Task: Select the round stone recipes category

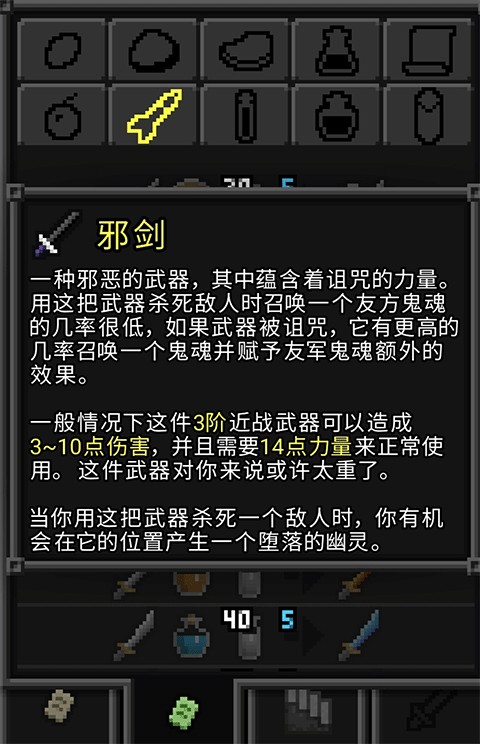Action: point(153,50)
